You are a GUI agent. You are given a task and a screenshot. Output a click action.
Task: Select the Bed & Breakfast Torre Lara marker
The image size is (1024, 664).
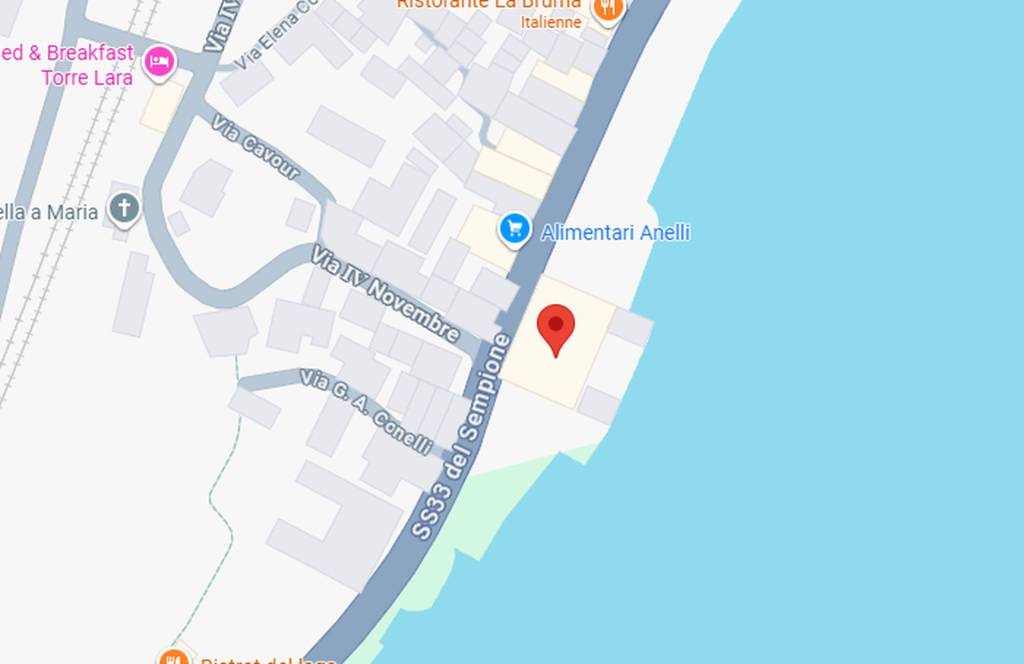click(x=159, y=63)
